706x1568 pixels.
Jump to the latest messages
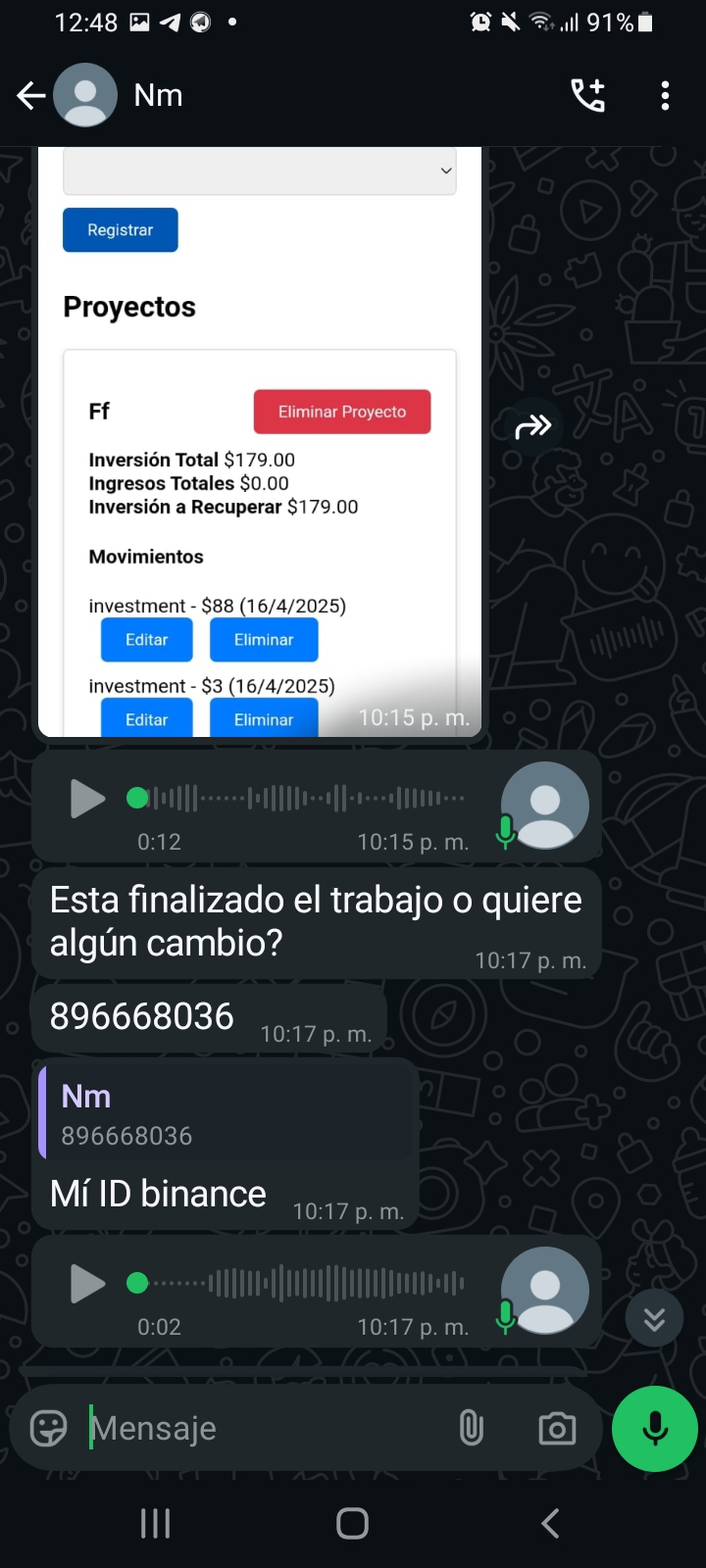[x=654, y=1319]
